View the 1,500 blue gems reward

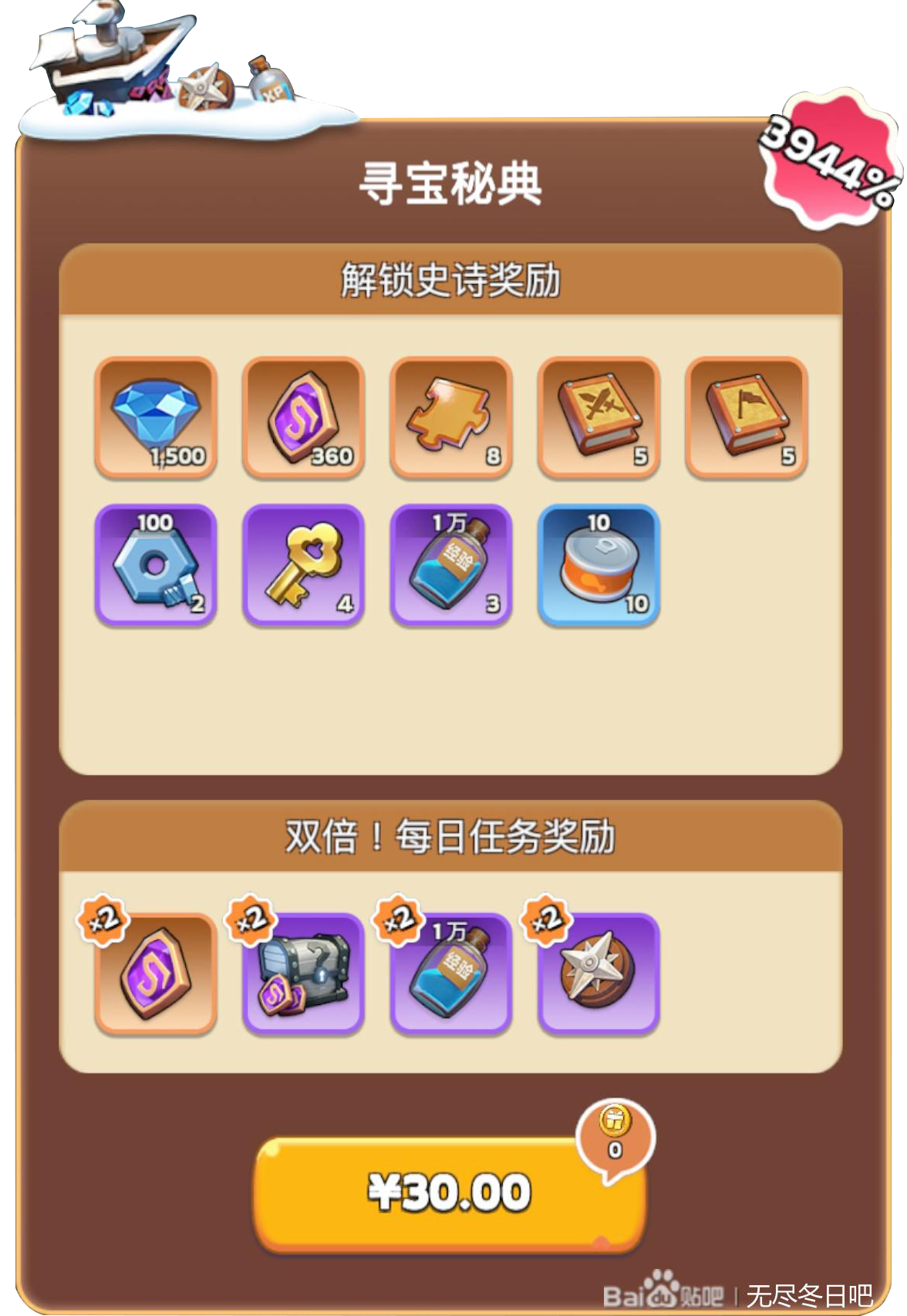click(x=156, y=417)
